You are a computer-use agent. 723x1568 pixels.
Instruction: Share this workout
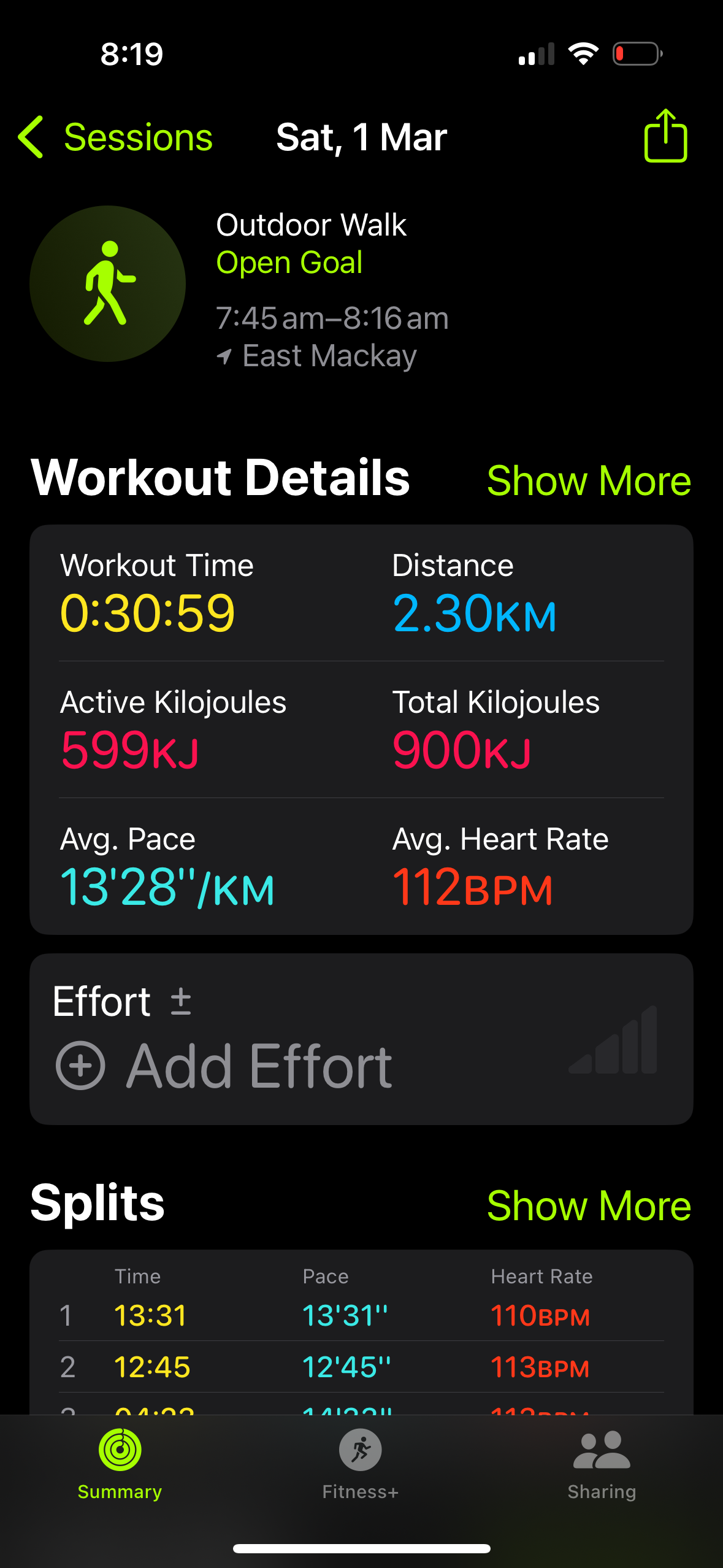(x=665, y=136)
